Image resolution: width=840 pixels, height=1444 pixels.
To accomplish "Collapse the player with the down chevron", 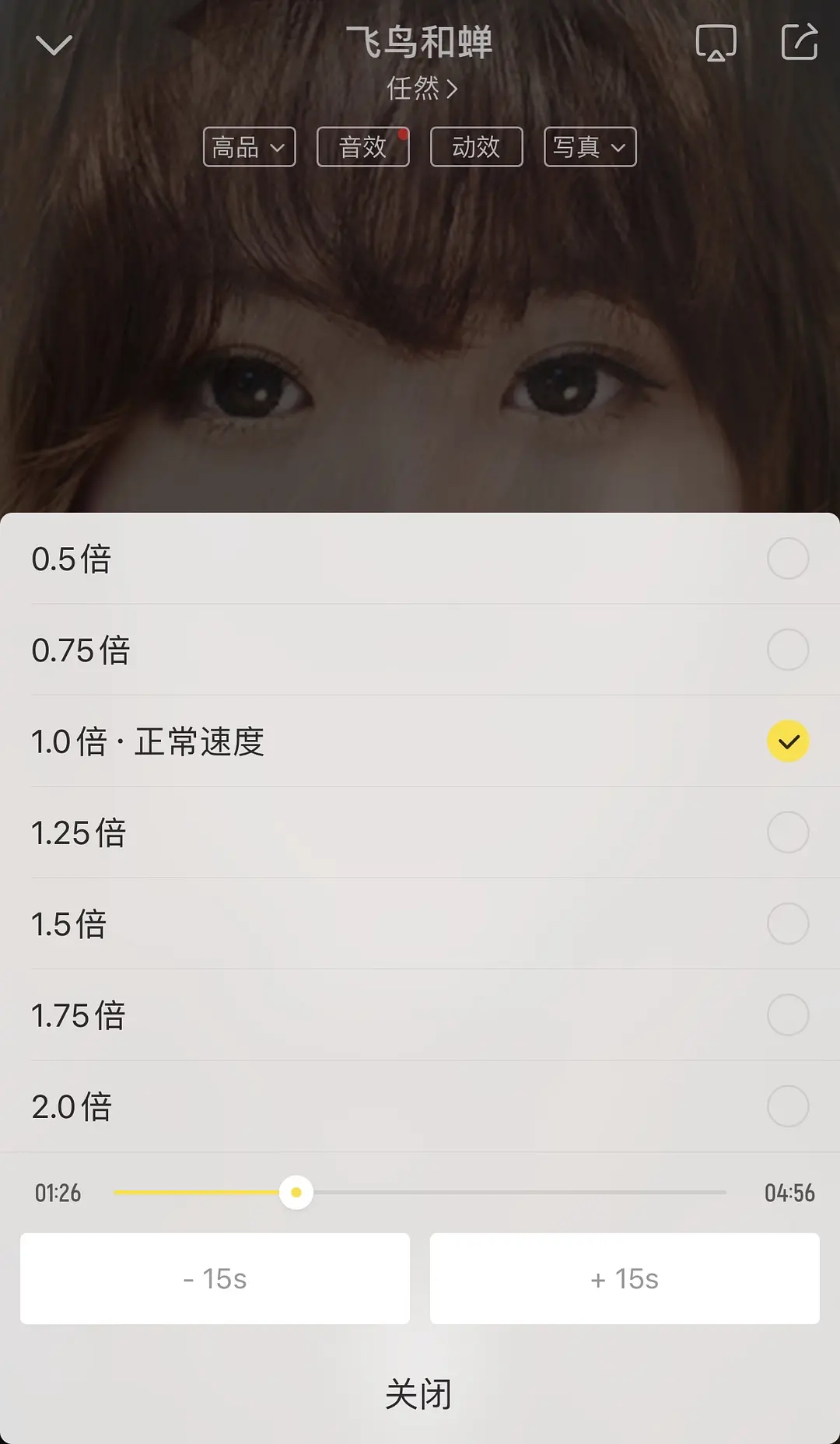I will [54, 44].
